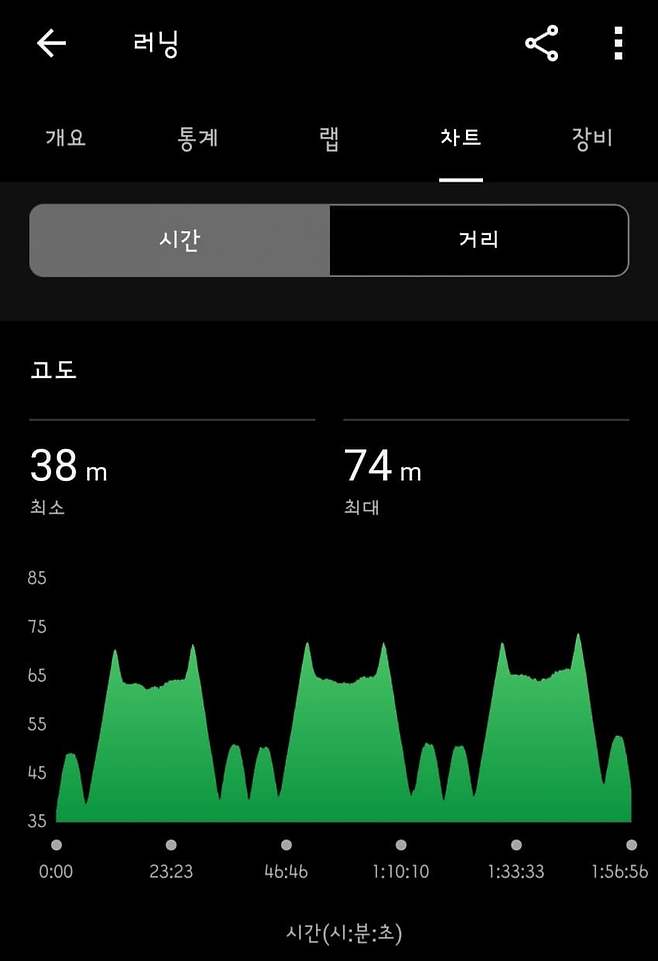Select the 시간 chart axis option

(180, 240)
